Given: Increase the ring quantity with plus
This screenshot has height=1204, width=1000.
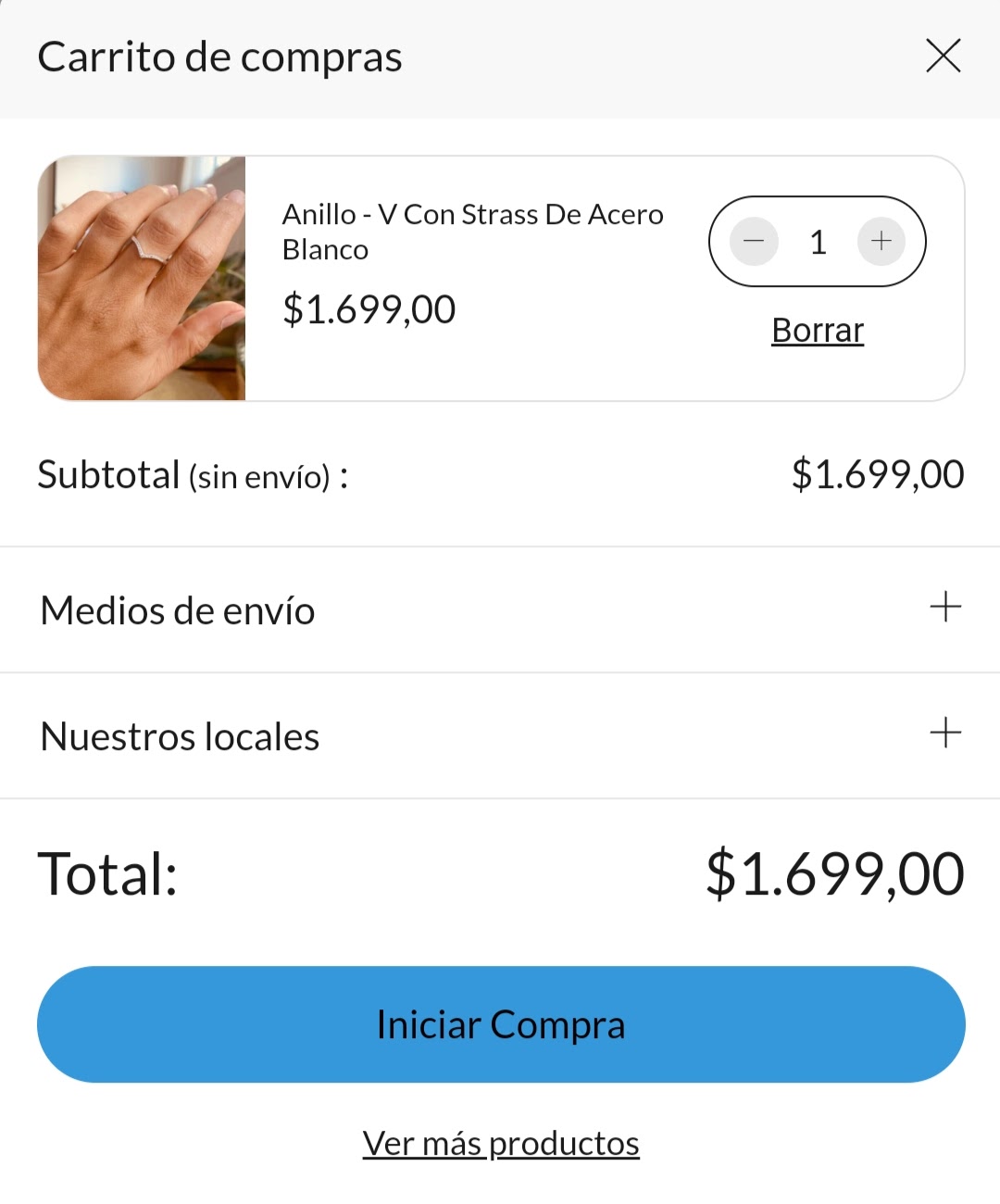Looking at the screenshot, I should pos(881,242).
